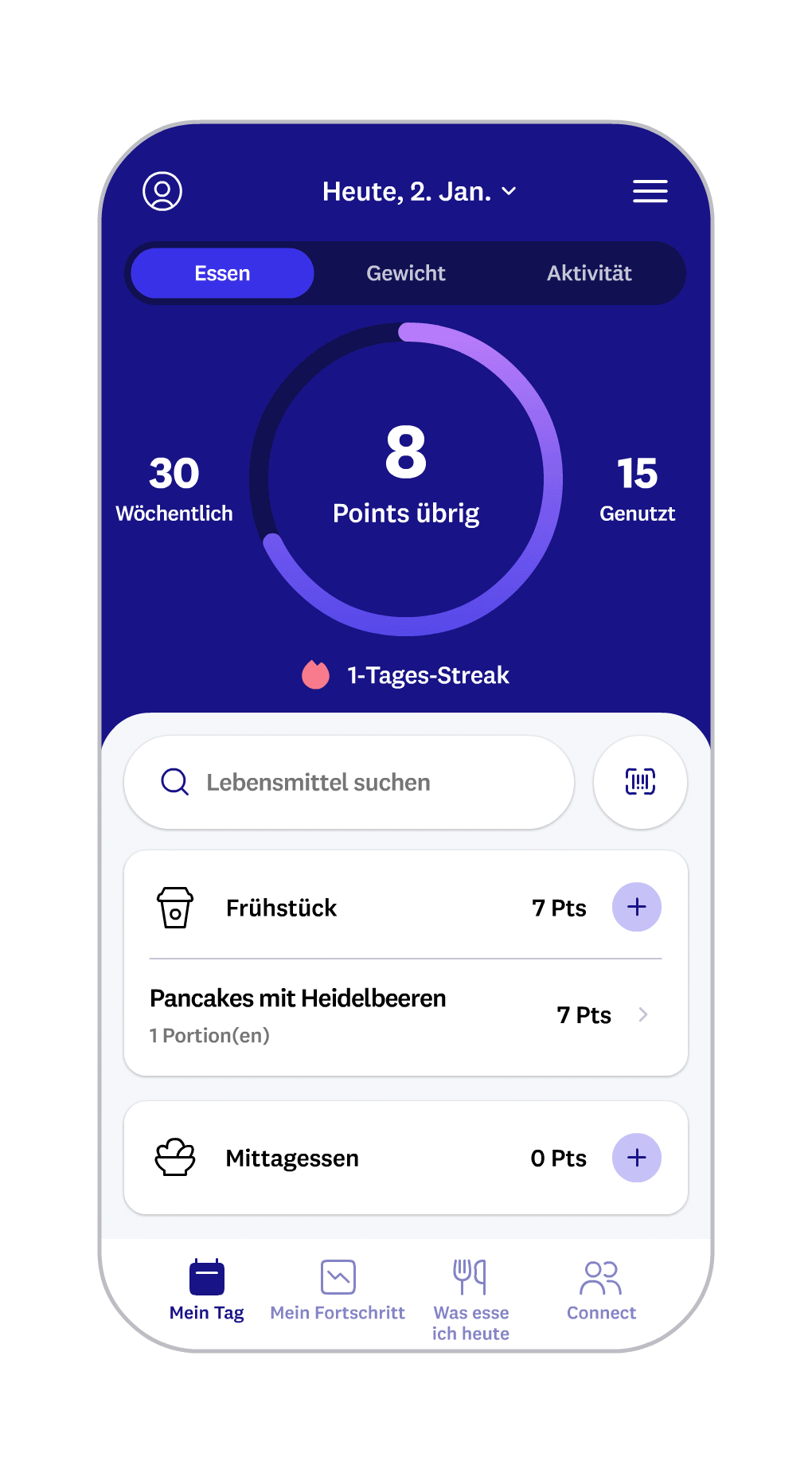Add food to Frühstück

tap(636, 907)
